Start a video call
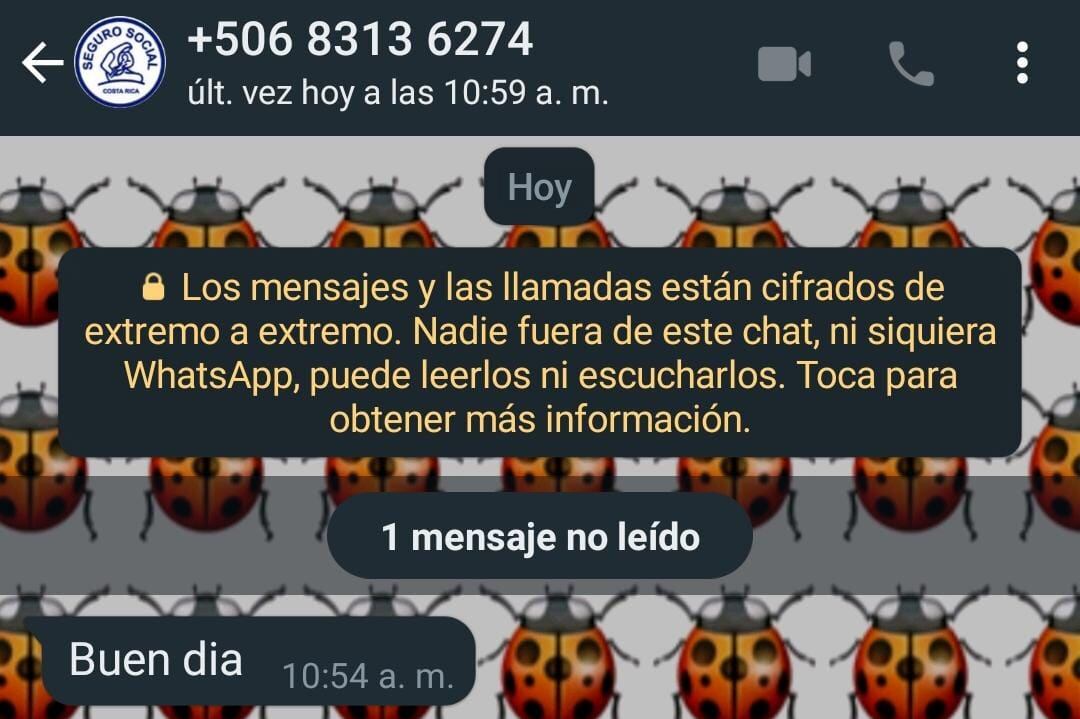Viewport: 1080px width, 719px height. (784, 64)
